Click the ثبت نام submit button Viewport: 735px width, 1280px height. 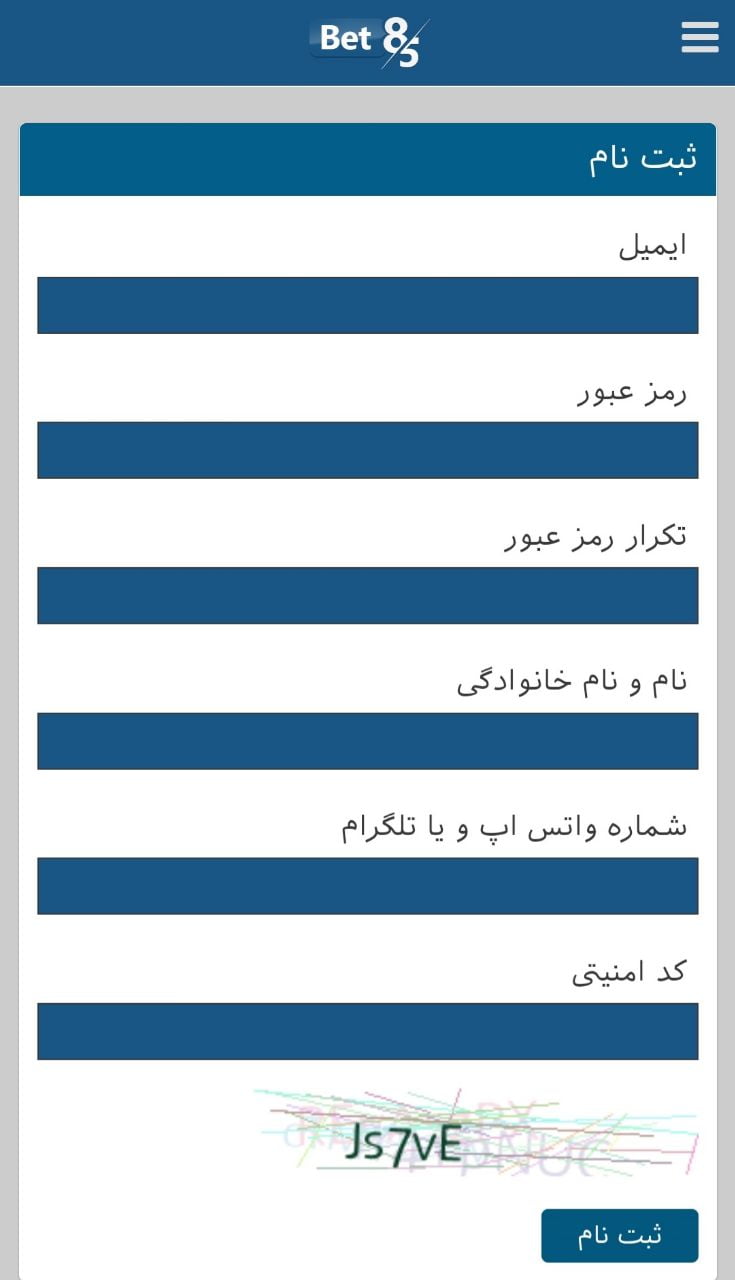click(x=620, y=1235)
